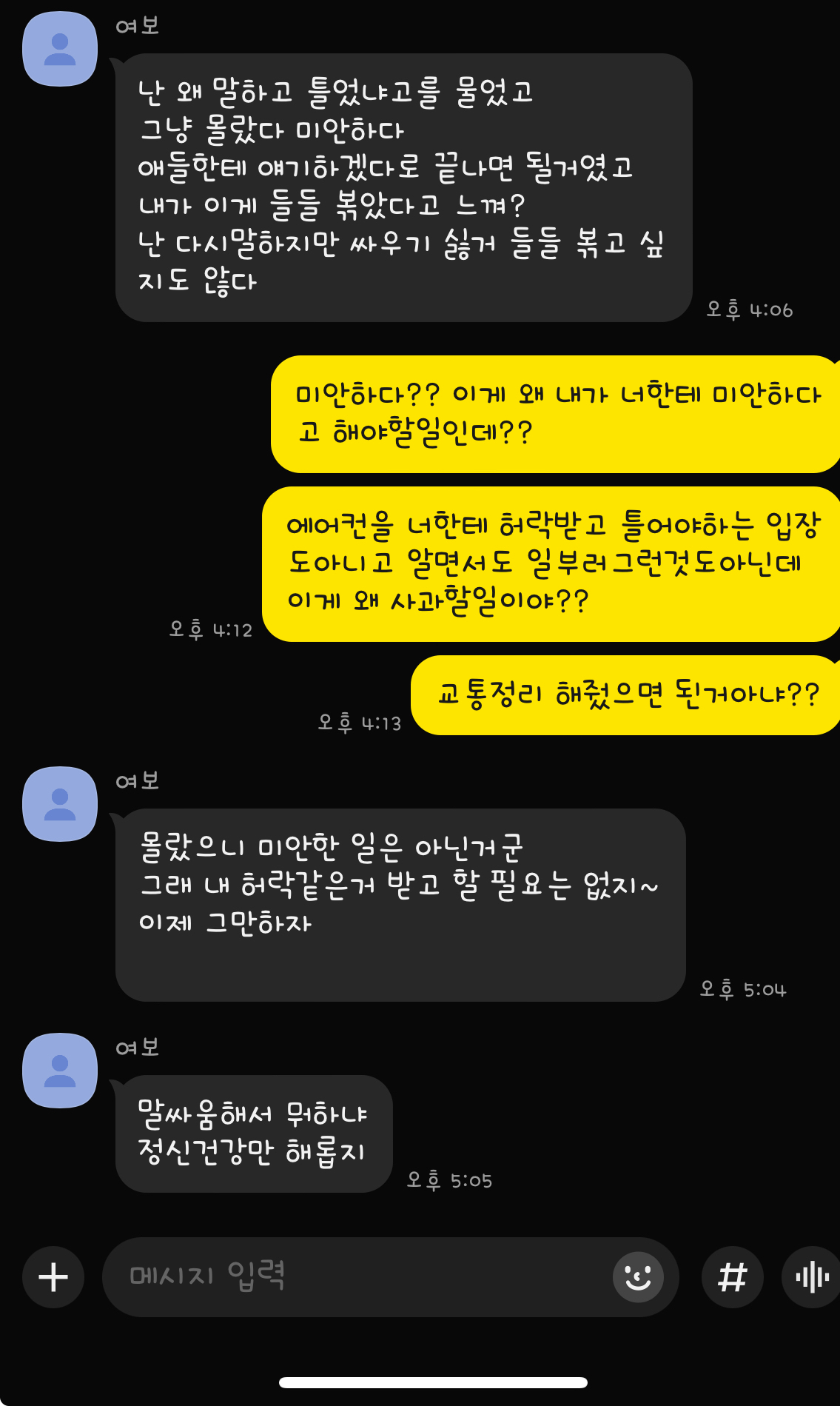This screenshot has height=1406, width=840.
Task: Open 여보's profile picture at 5:05 message
Action: pos(60,1071)
